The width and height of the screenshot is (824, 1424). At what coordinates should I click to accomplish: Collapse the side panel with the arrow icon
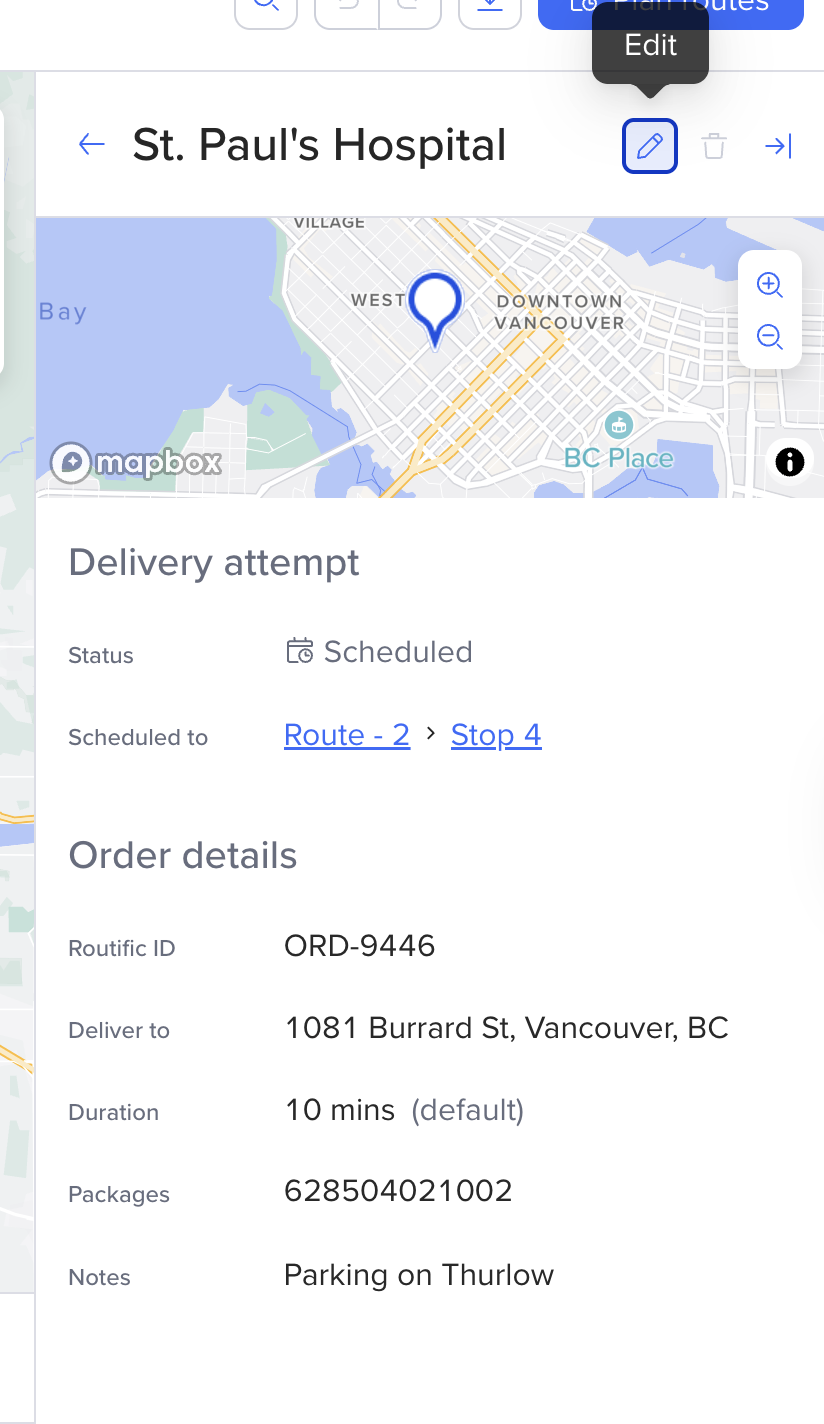click(x=778, y=146)
